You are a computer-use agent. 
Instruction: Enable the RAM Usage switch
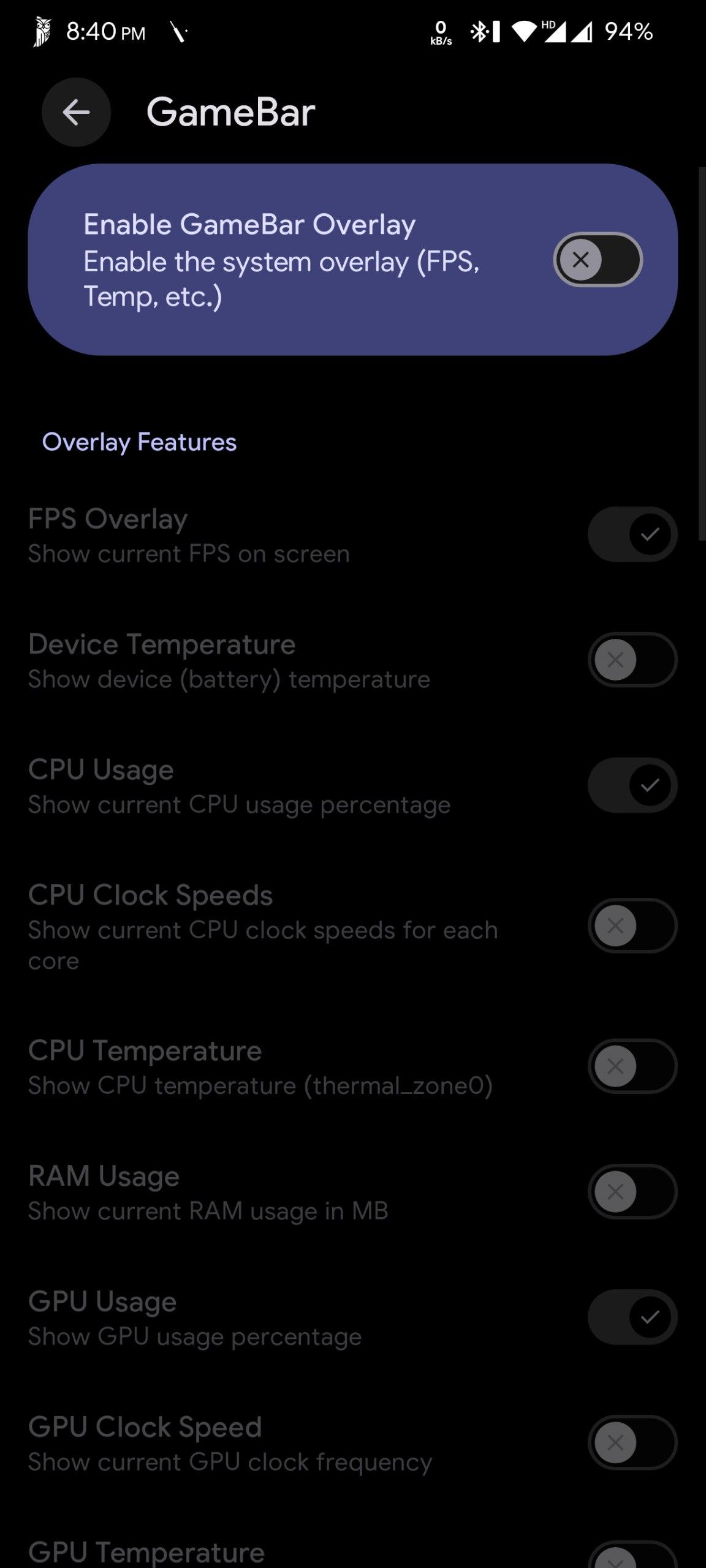pos(632,1192)
